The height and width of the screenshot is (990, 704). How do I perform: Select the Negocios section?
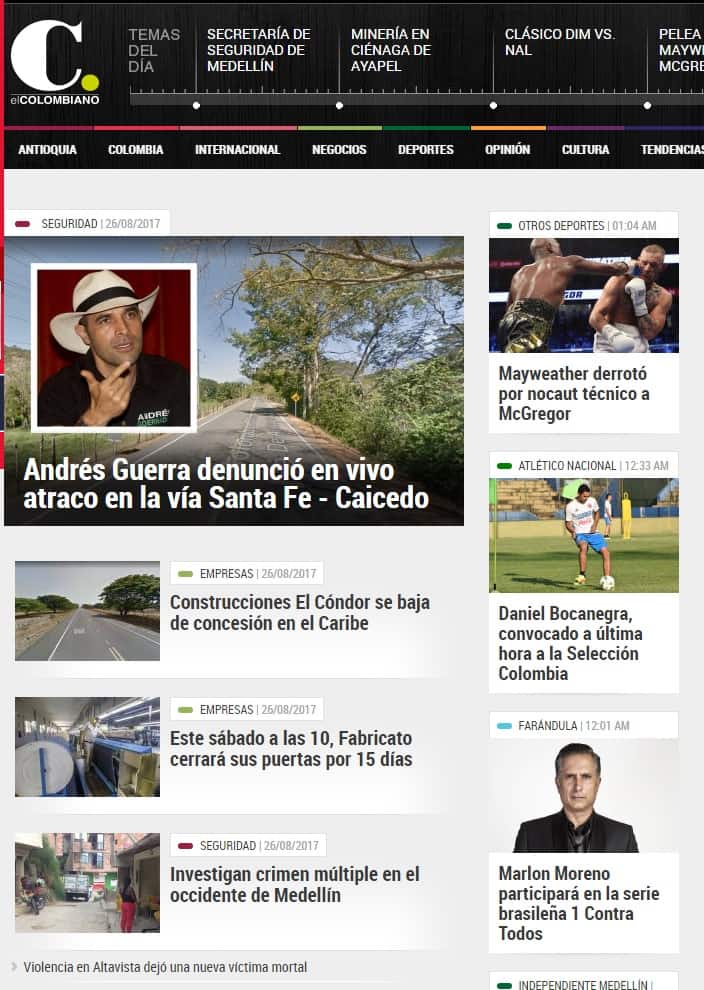coord(339,150)
